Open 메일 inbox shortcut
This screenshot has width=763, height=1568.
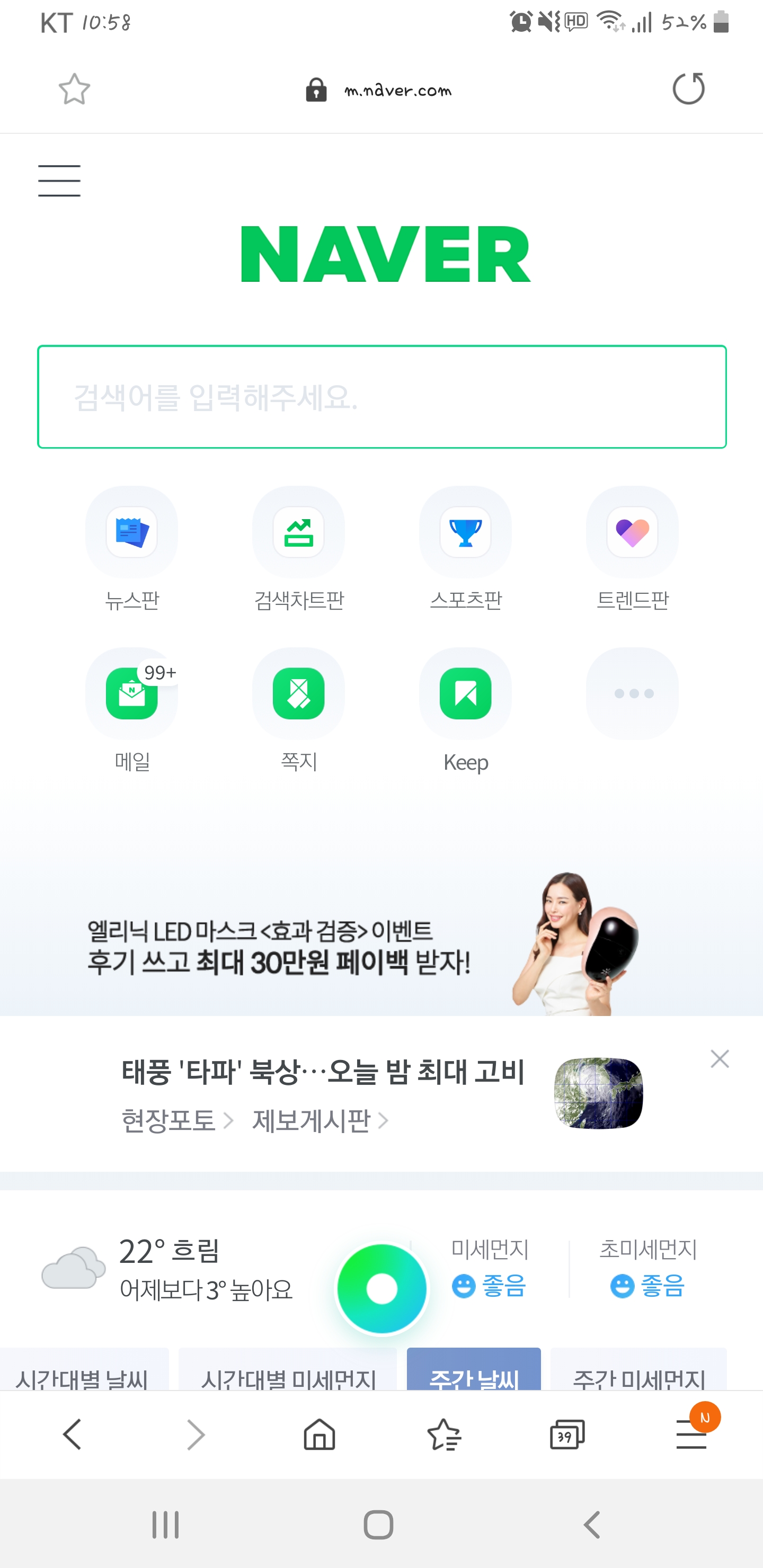point(132,710)
